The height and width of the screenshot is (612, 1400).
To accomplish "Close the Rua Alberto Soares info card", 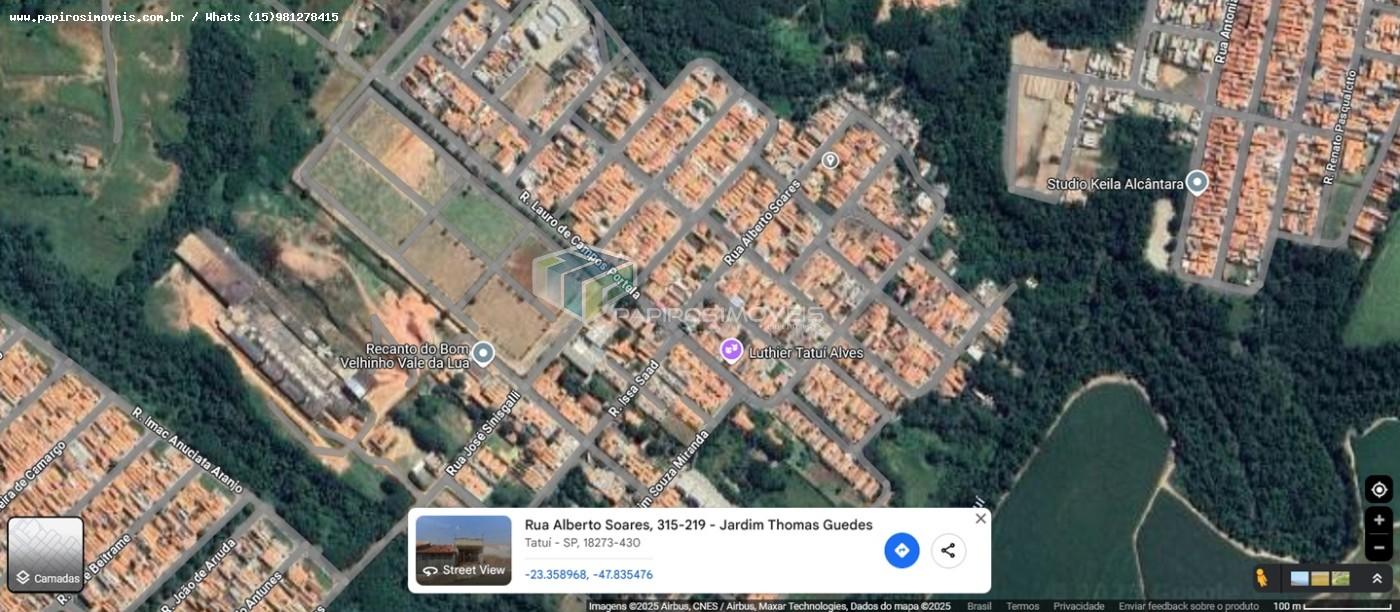I will point(980,518).
